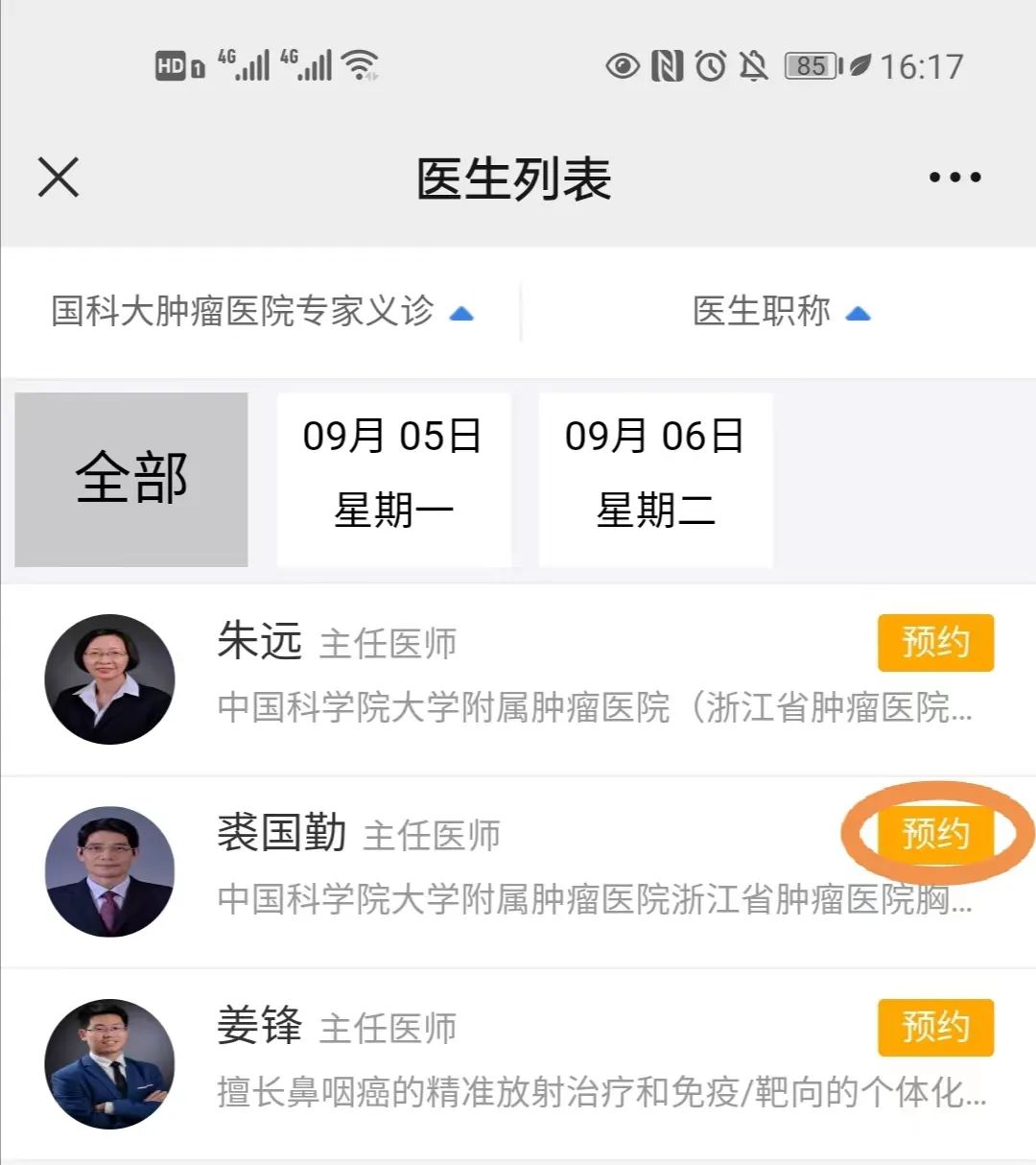This screenshot has width=1036, height=1165.
Task: Close the doctor list page
Action: tap(59, 178)
